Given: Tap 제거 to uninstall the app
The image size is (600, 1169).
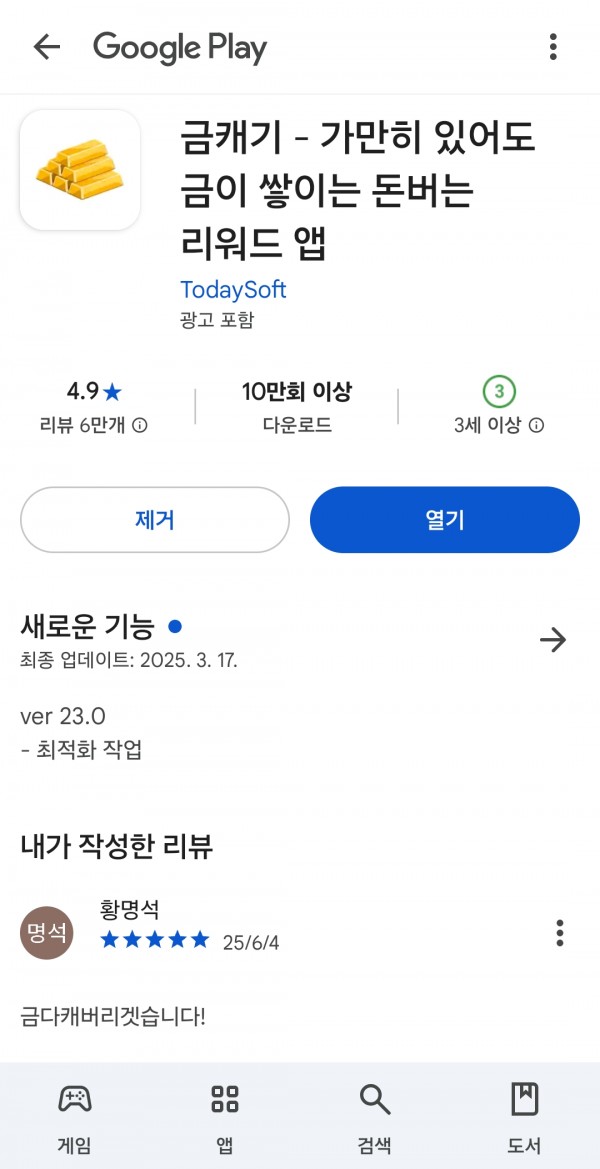Looking at the screenshot, I should [x=154, y=520].
